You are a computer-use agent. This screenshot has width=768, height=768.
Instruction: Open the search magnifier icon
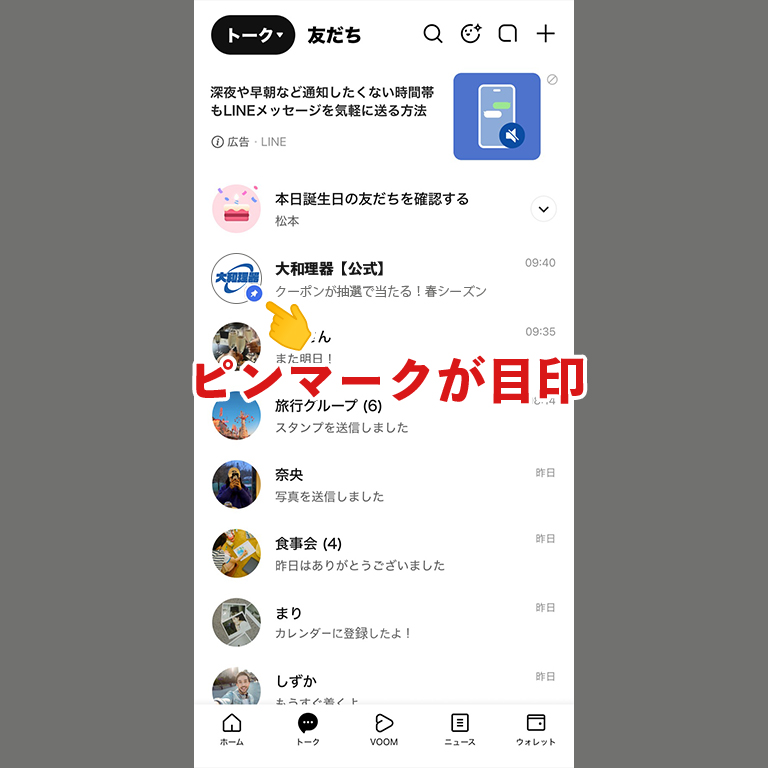click(x=433, y=34)
